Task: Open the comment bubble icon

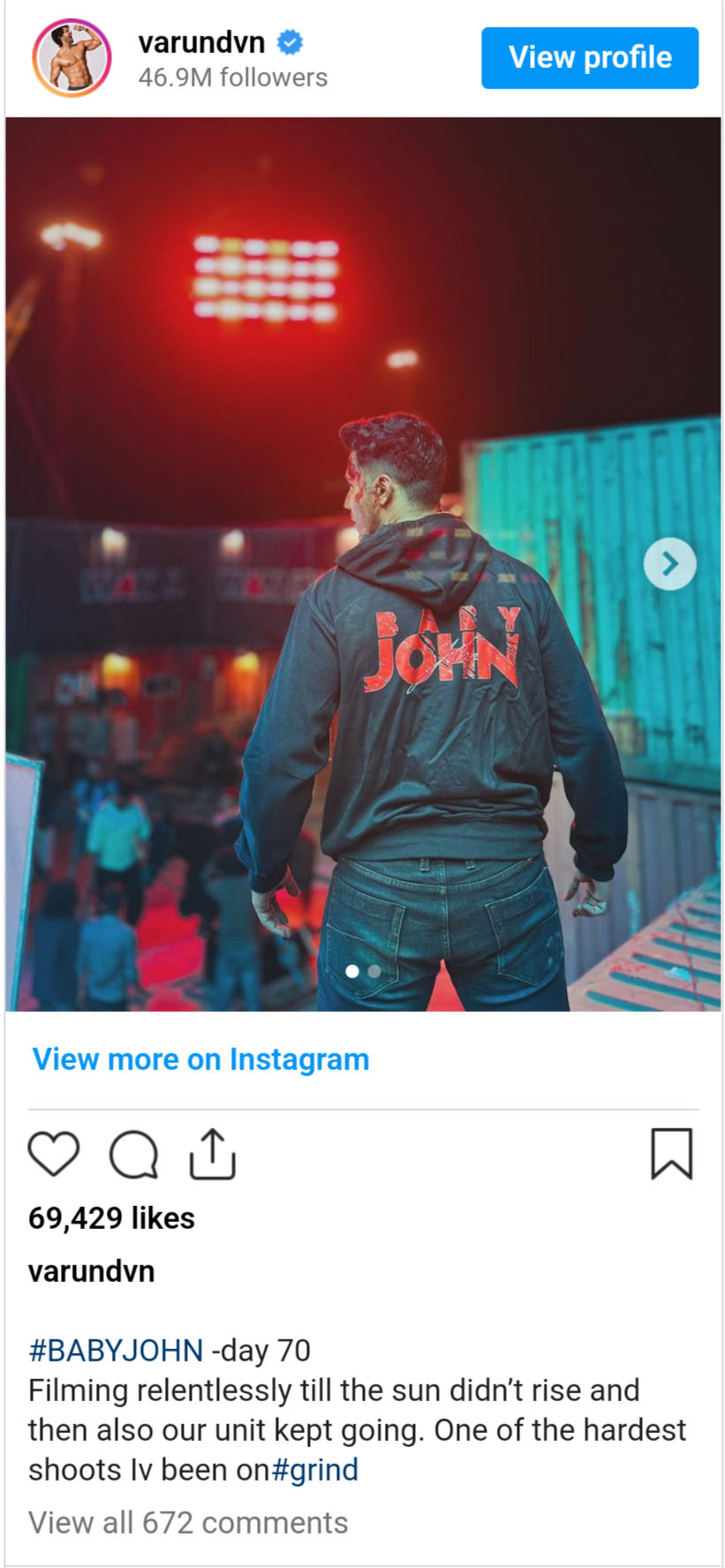Action: (x=133, y=1154)
